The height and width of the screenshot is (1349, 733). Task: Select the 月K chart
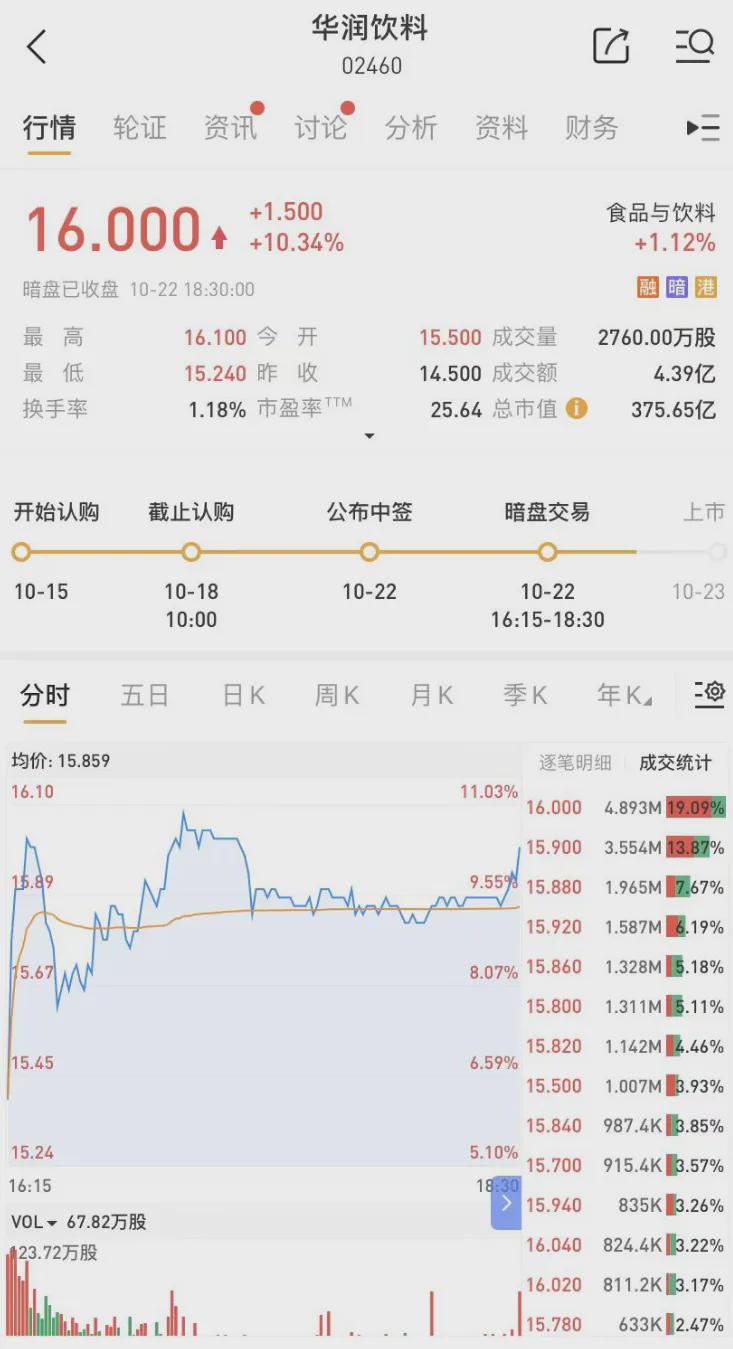click(432, 695)
